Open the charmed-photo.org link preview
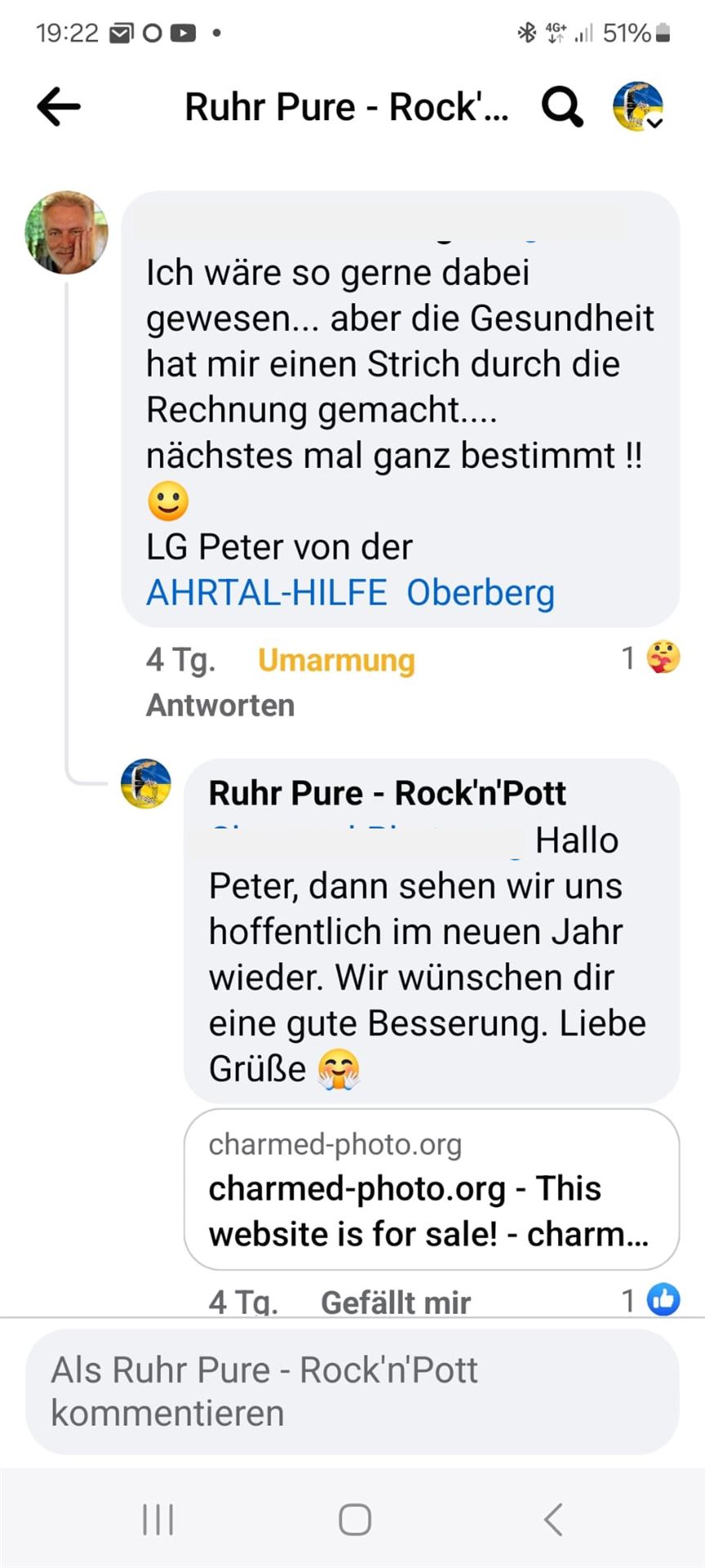 (x=431, y=1189)
